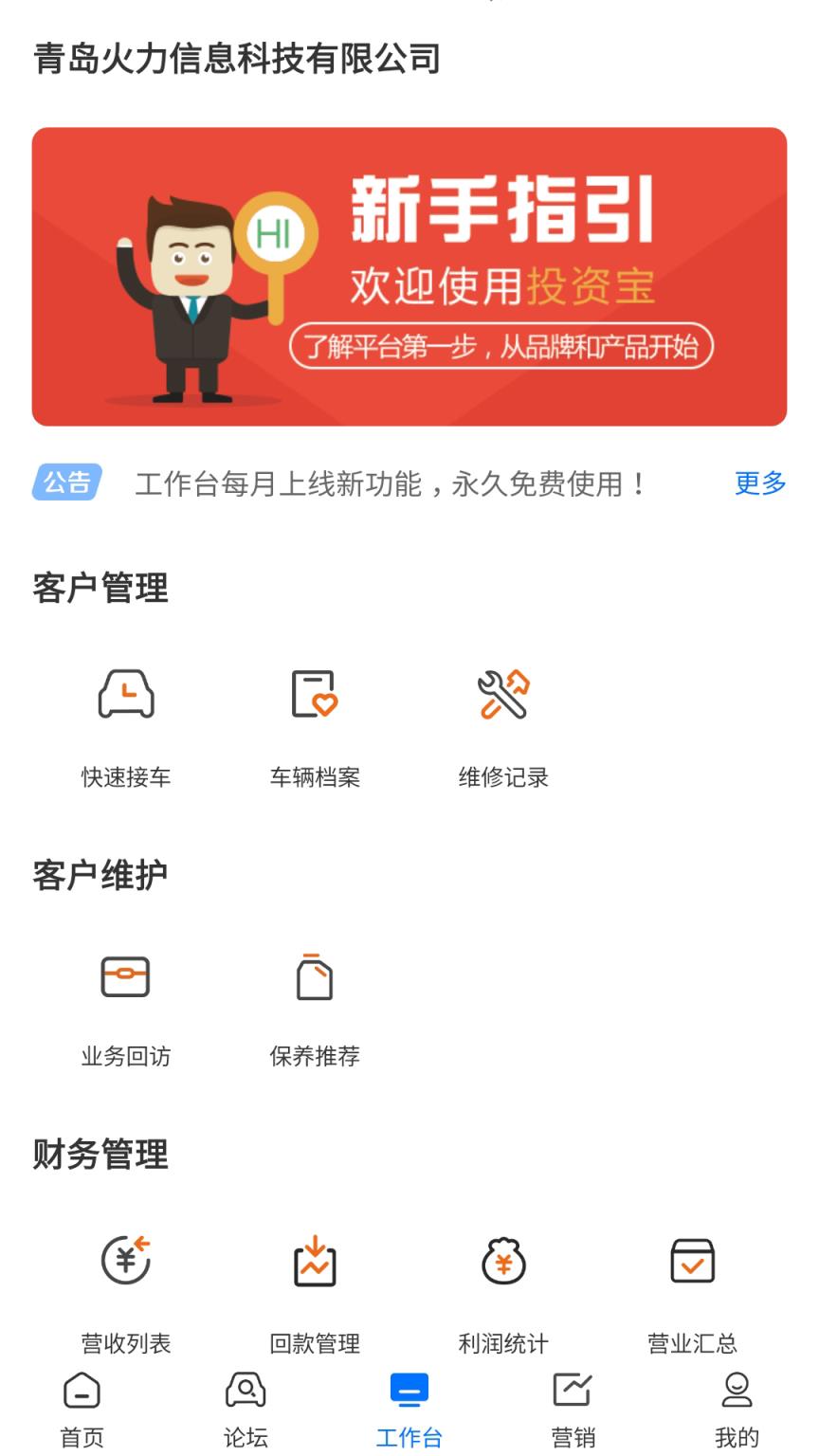Open the 营业汇总 business summary icon
The width and height of the screenshot is (819, 1456).
pos(692,1261)
